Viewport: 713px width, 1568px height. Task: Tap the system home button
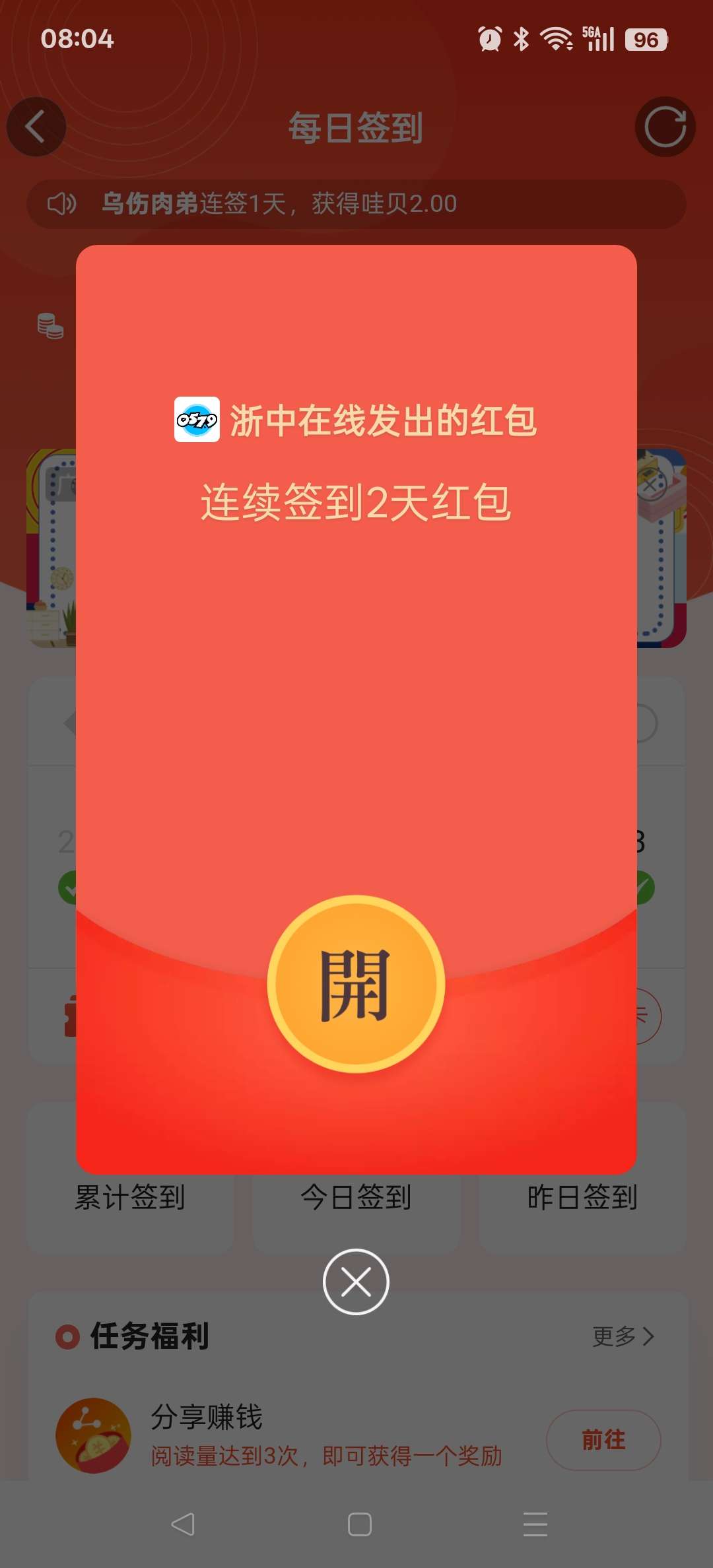(359, 1524)
